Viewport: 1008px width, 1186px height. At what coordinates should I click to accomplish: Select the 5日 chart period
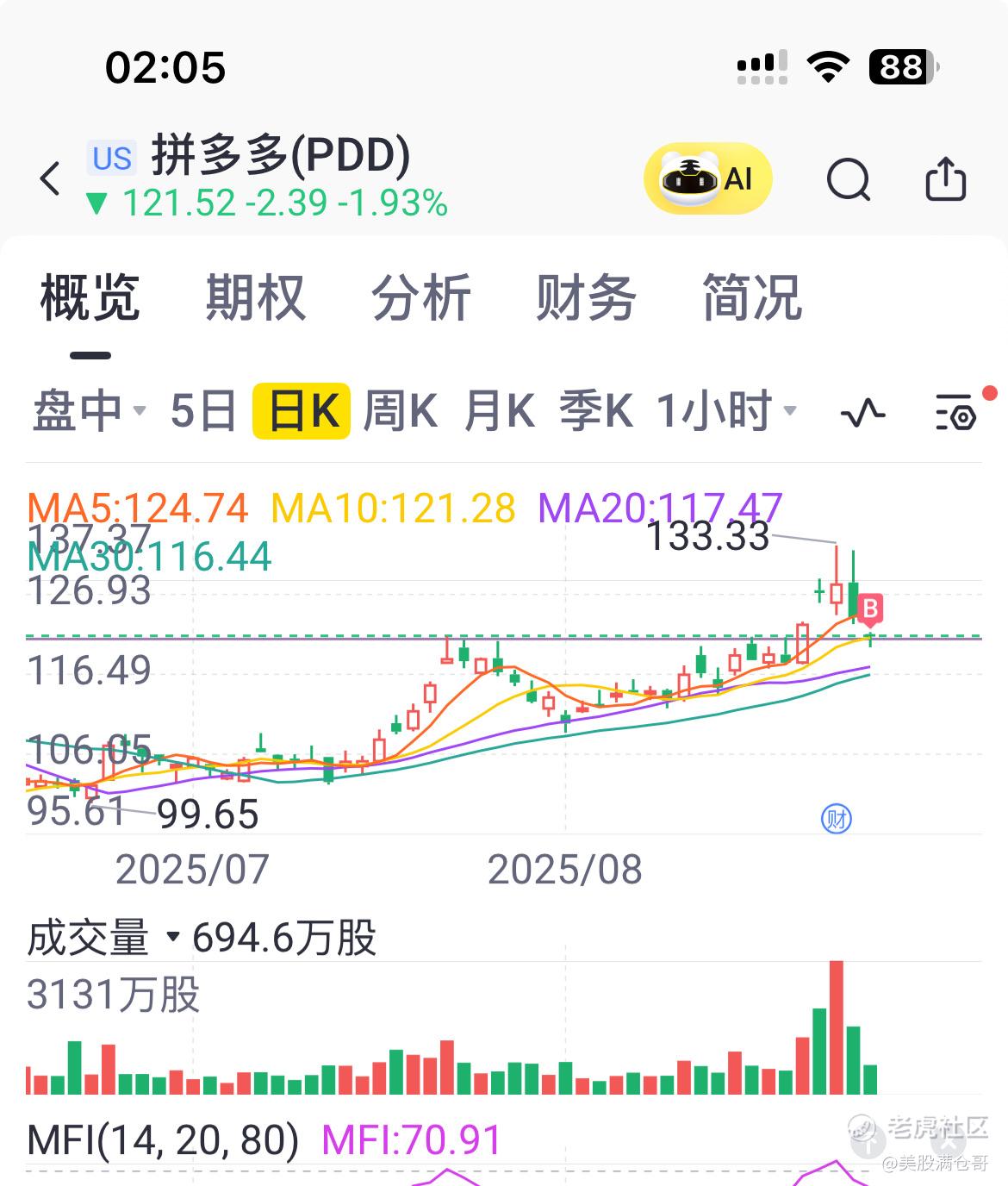pos(203,411)
